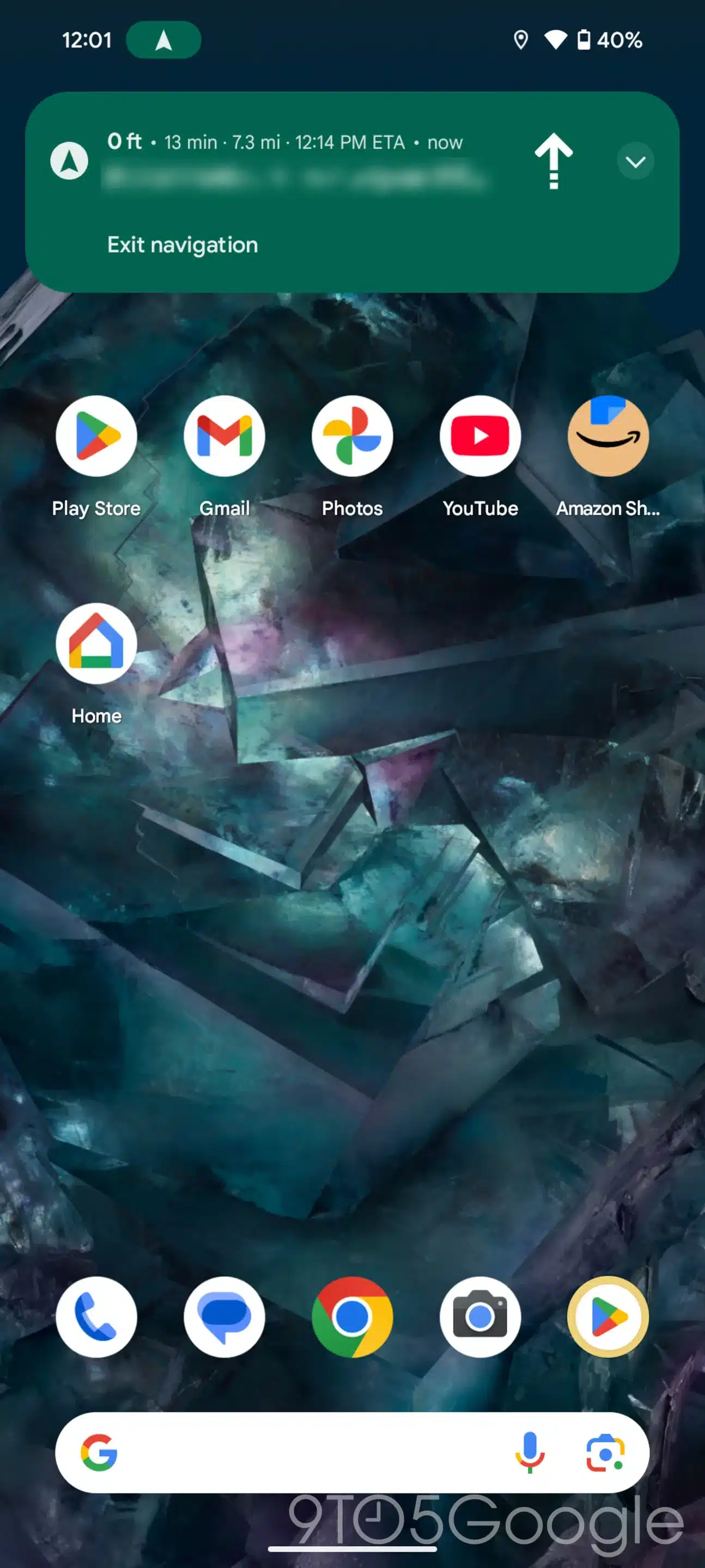Tap Exit navigation in the Maps notification
Image resolution: width=705 pixels, height=1568 pixels.
tap(182, 244)
